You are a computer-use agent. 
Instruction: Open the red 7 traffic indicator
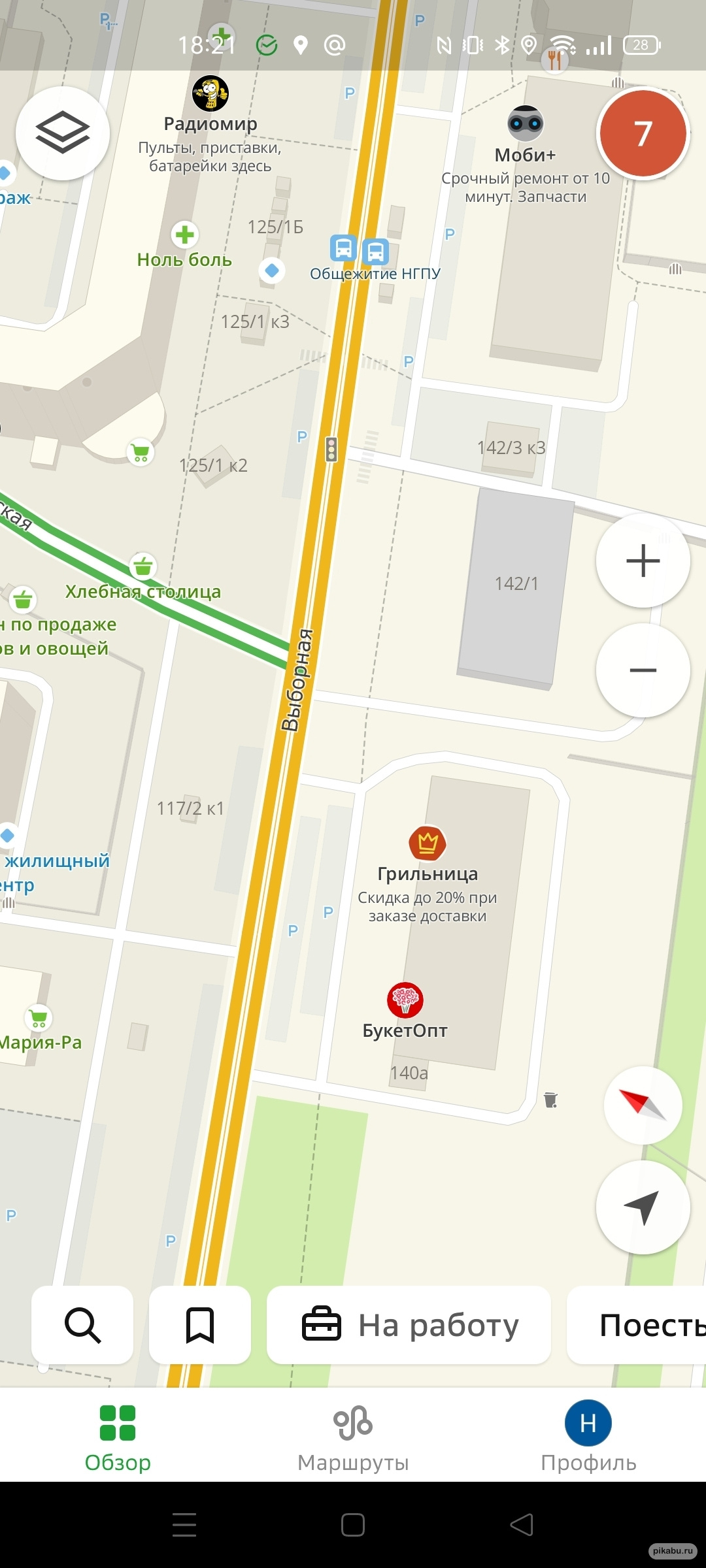(x=643, y=133)
